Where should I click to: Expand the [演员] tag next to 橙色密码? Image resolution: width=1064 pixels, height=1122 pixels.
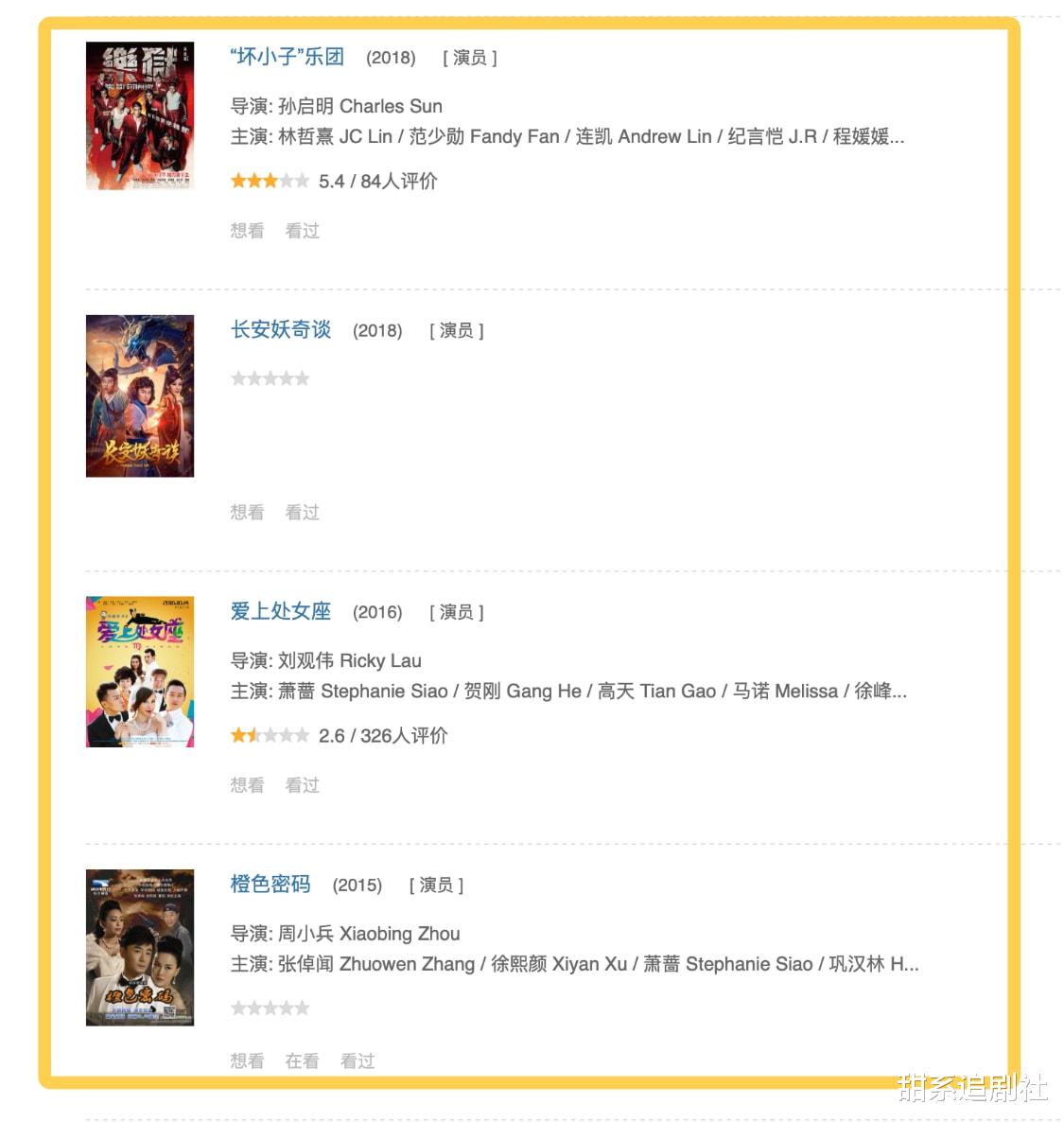[x=436, y=885]
